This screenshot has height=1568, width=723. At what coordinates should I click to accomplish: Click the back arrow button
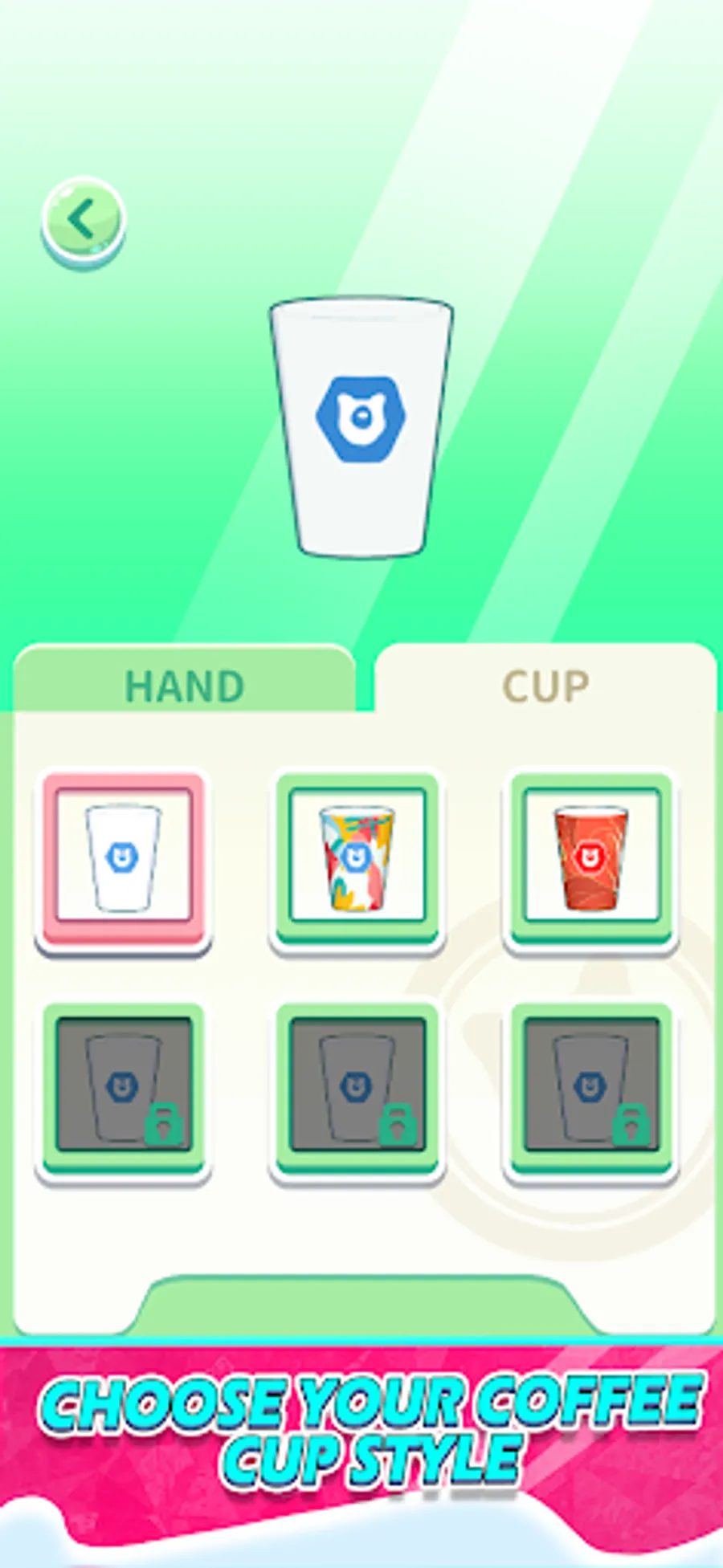coord(84,217)
